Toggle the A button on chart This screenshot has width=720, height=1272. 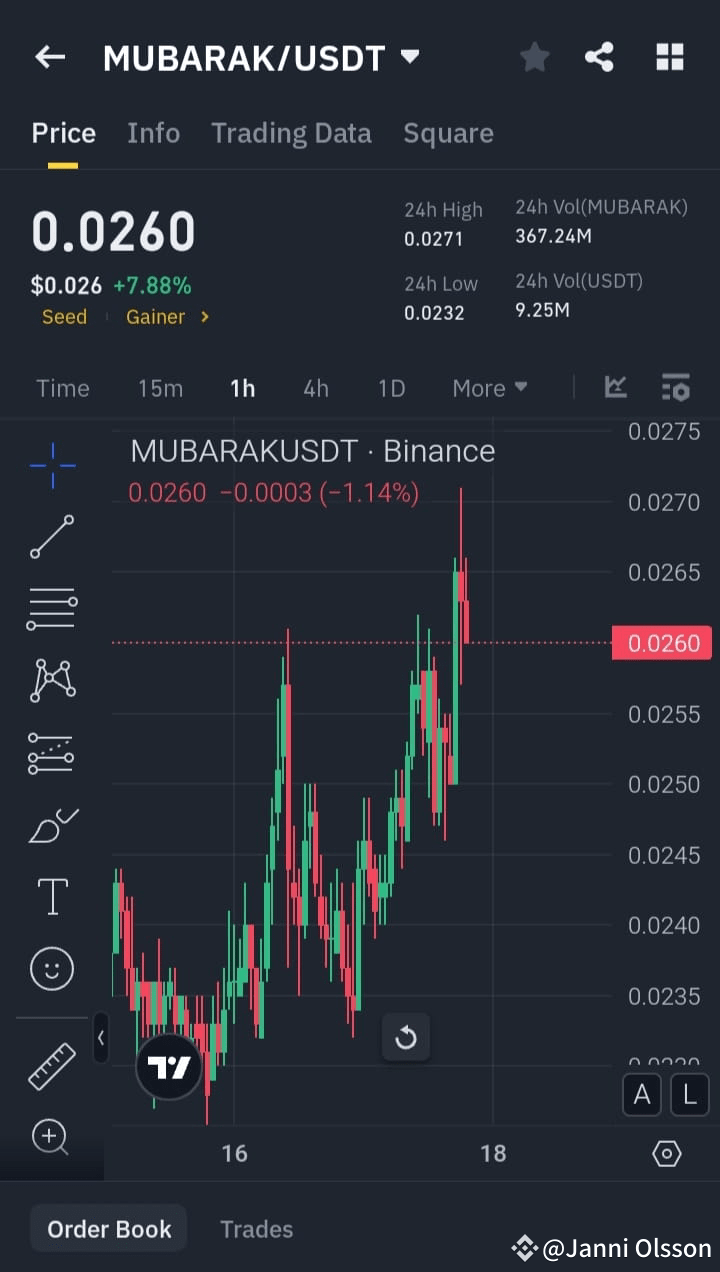click(x=642, y=1095)
